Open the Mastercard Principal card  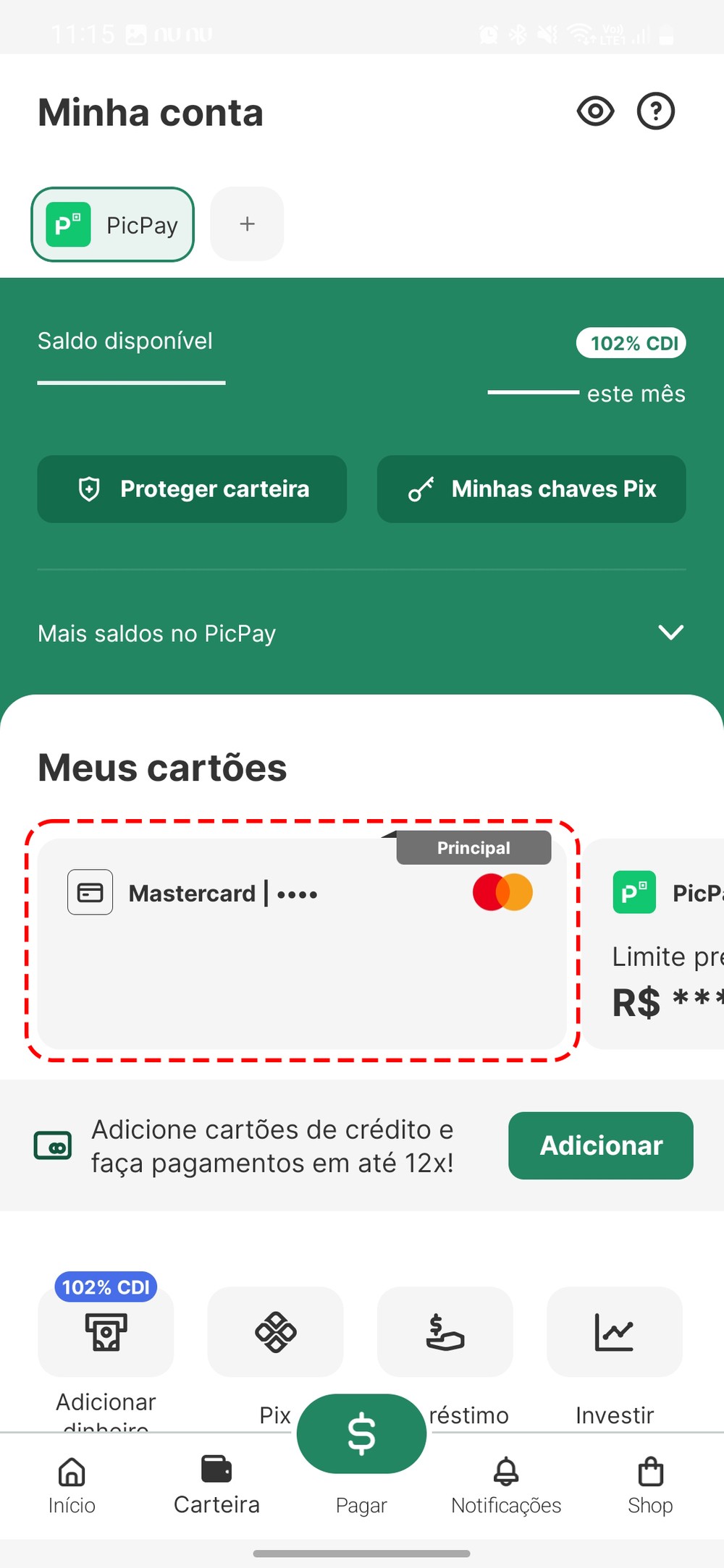click(302, 942)
